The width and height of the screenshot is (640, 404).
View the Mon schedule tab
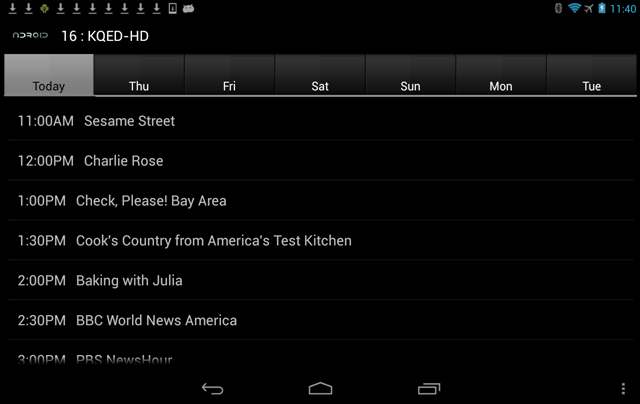501,76
